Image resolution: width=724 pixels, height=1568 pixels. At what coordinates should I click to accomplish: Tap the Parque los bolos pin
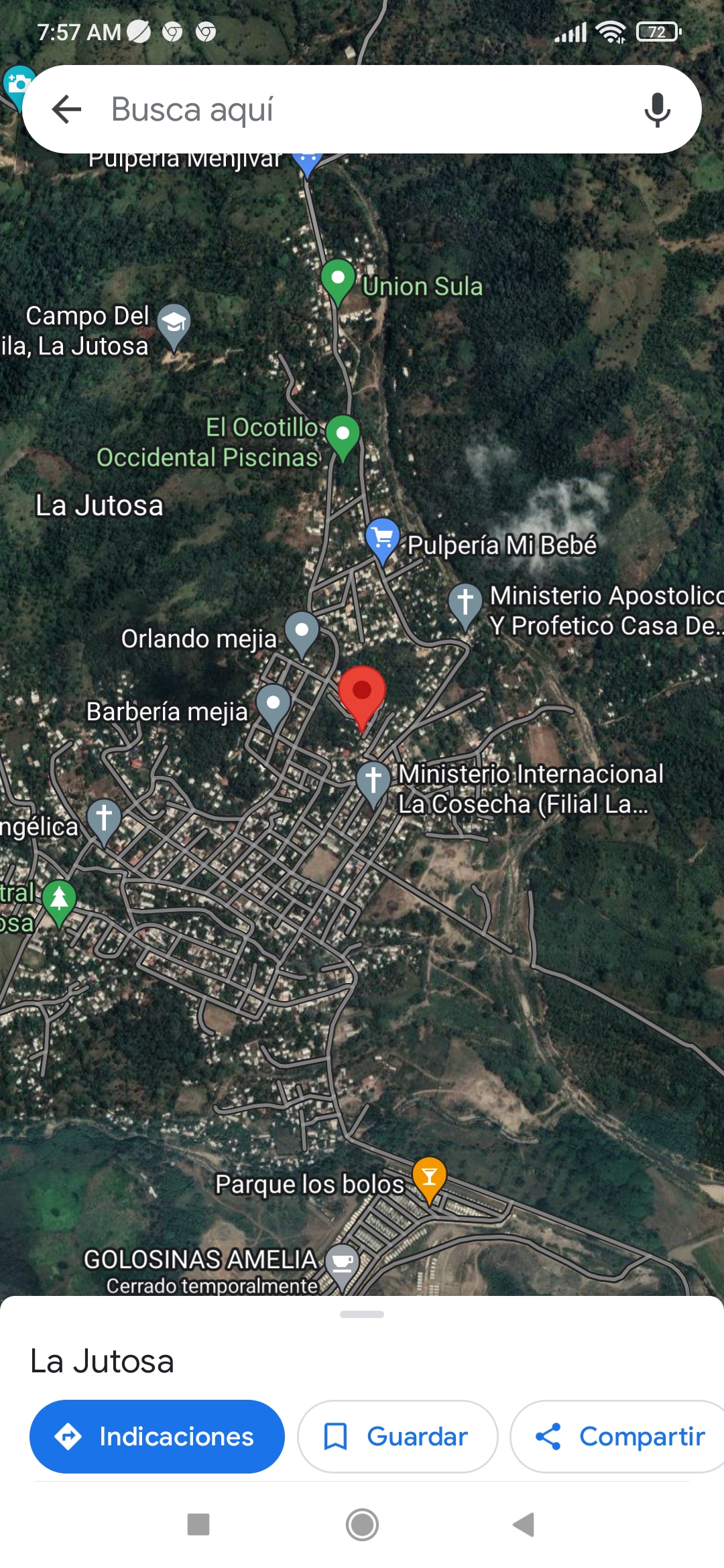[429, 1178]
